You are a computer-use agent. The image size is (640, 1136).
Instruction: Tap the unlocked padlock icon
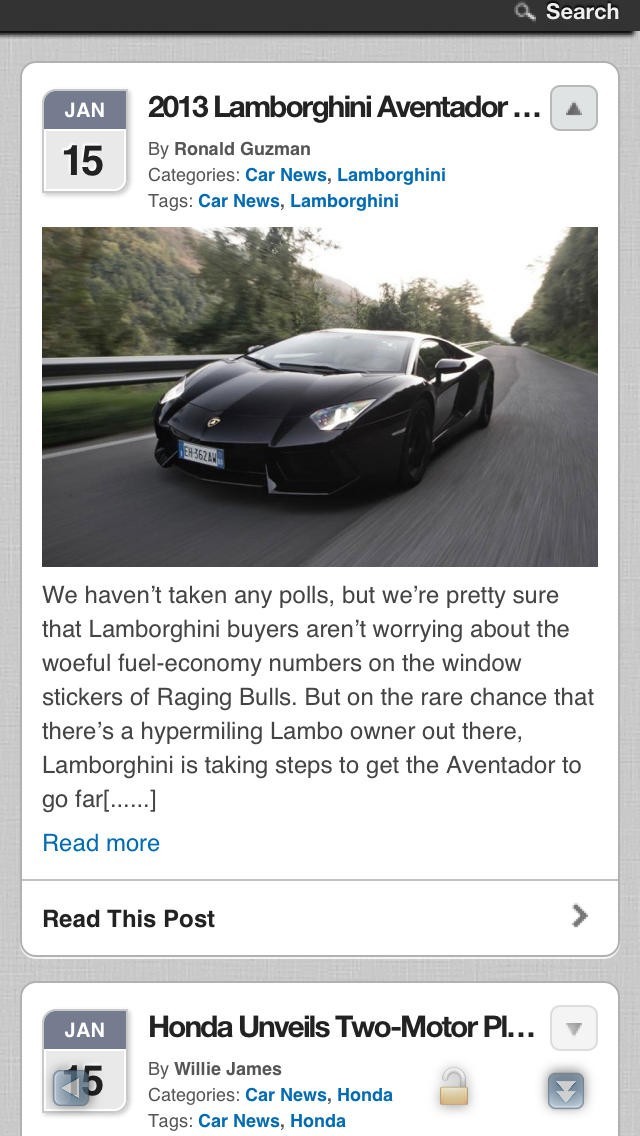[454, 1086]
